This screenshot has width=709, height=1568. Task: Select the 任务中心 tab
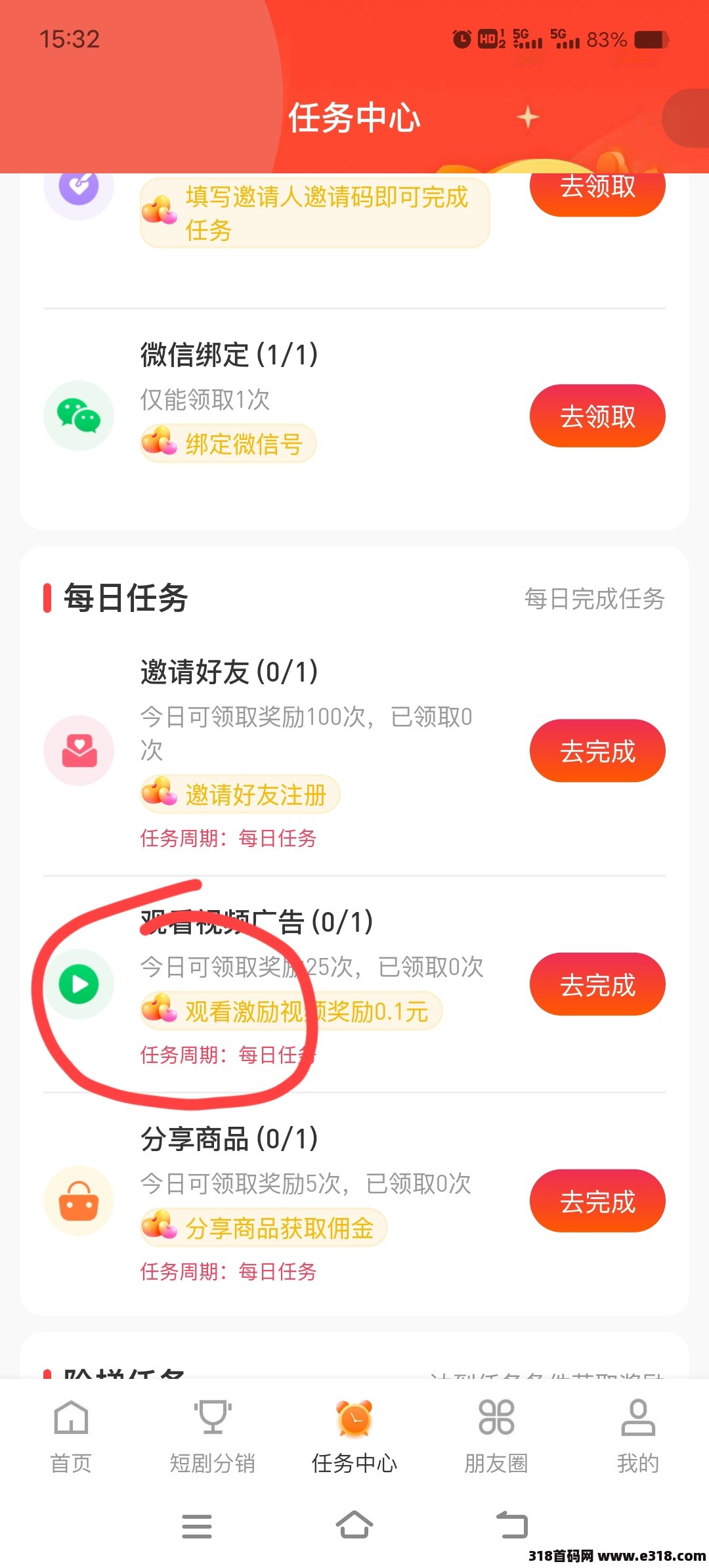point(354,1435)
